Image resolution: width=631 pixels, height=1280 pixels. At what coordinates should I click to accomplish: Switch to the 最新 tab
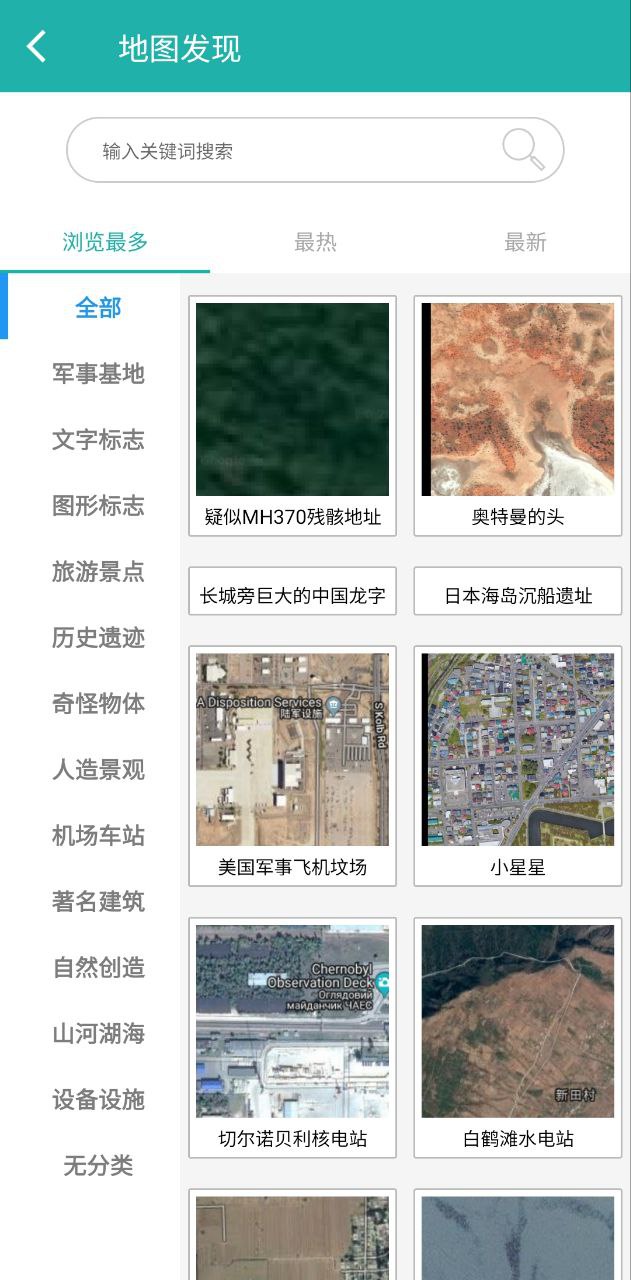click(525, 242)
